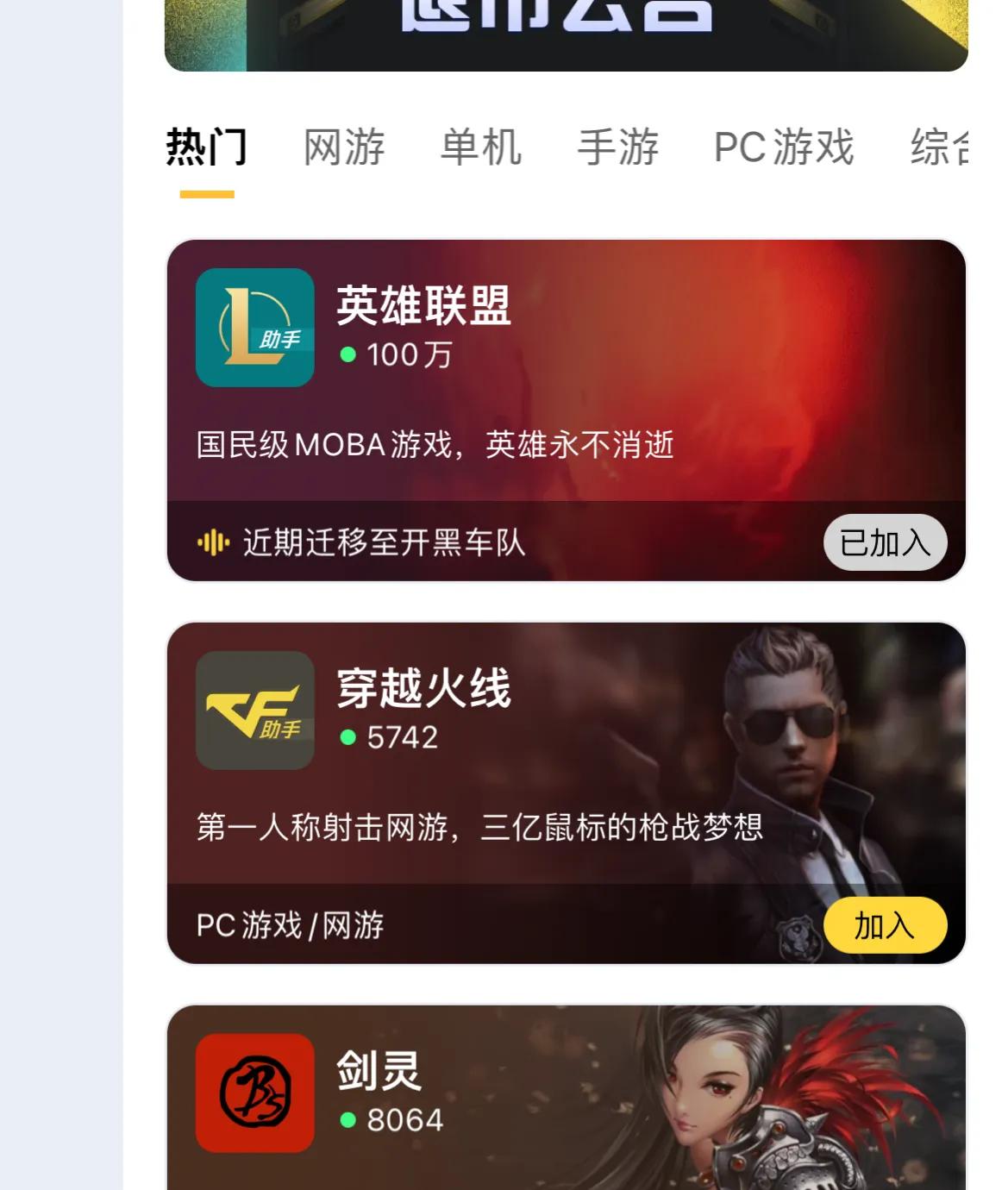The image size is (1008, 1190).
Task: Click the green online status dot for 英雄联盟
Action: tap(349, 354)
